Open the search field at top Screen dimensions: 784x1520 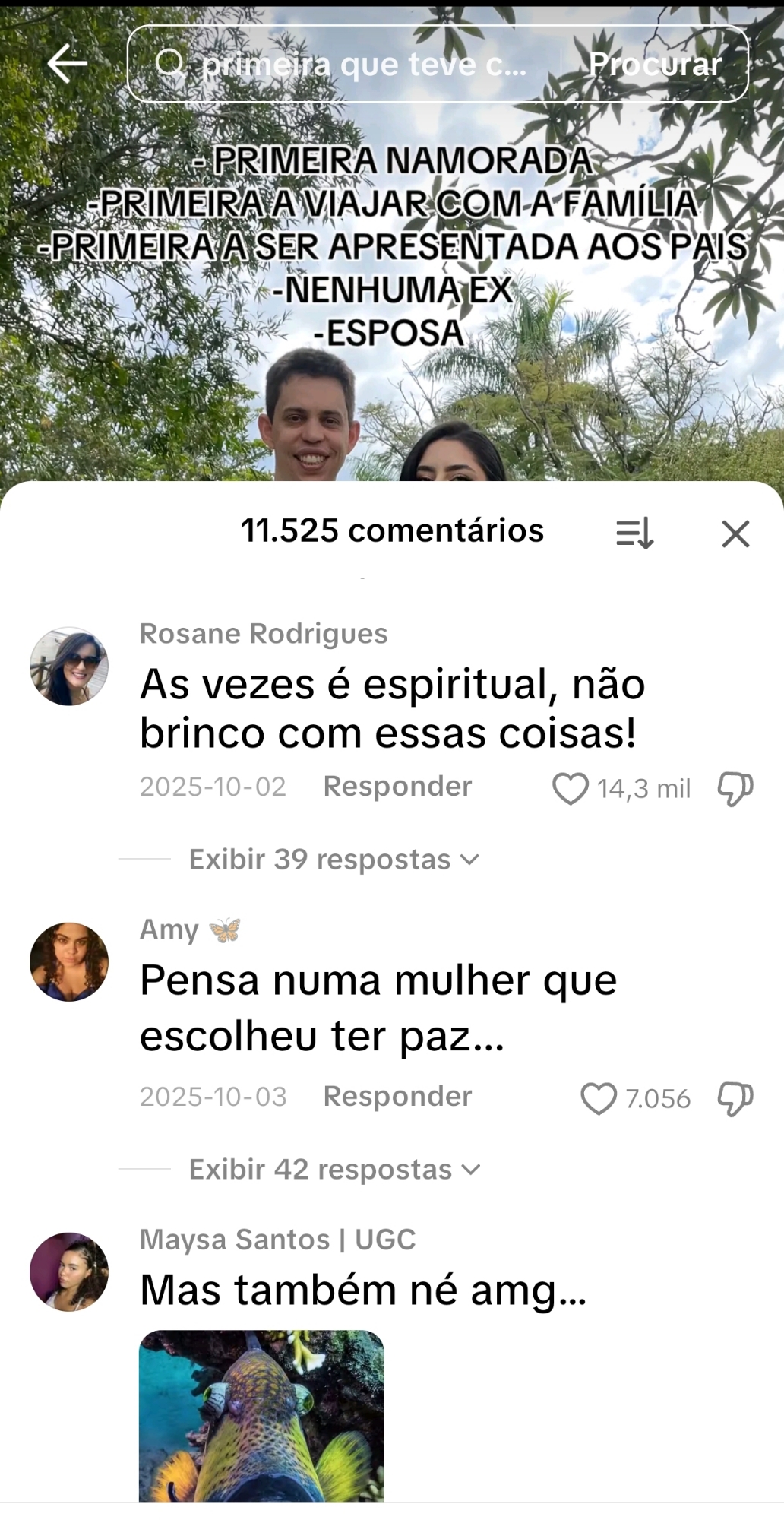click(342, 65)
